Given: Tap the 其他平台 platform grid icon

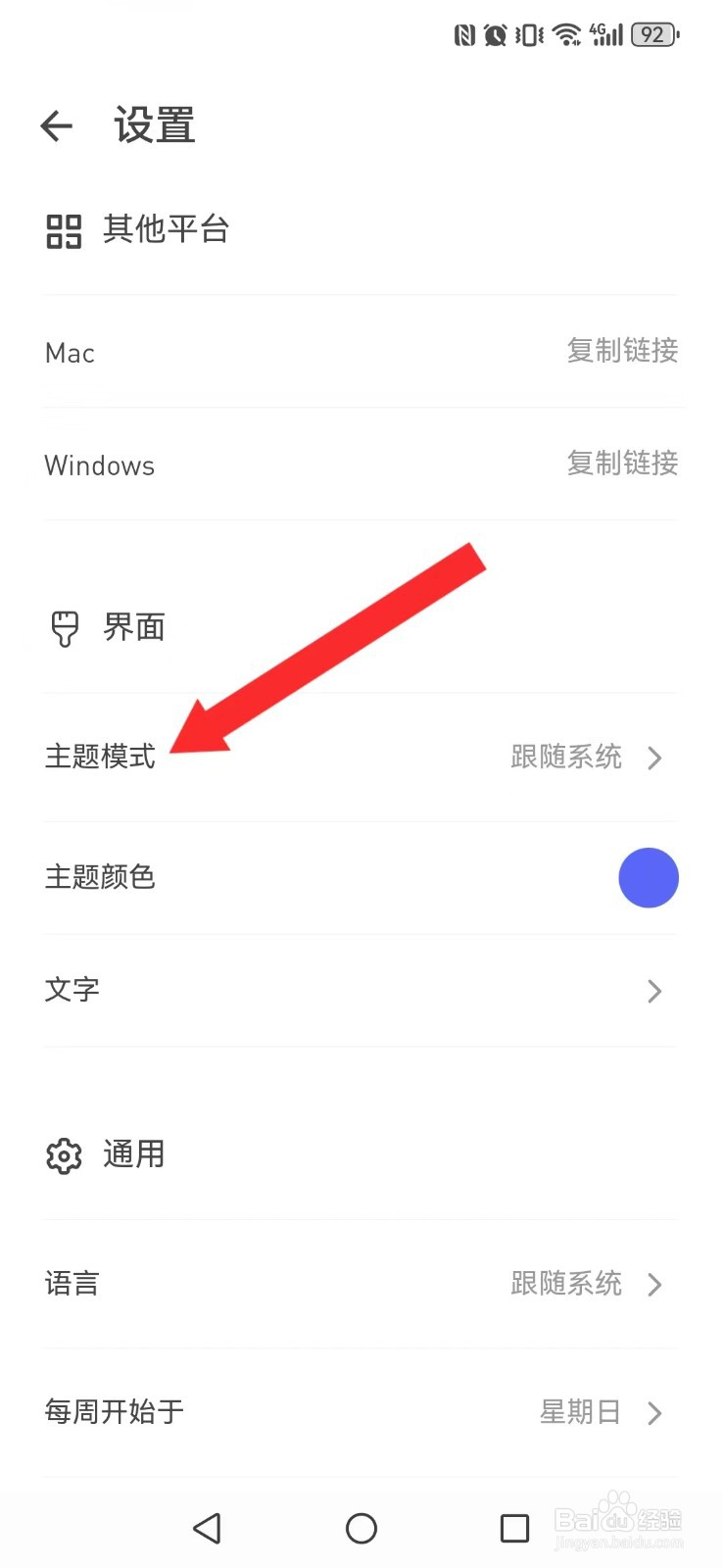Looking at the screenshot, I should 63,231.
